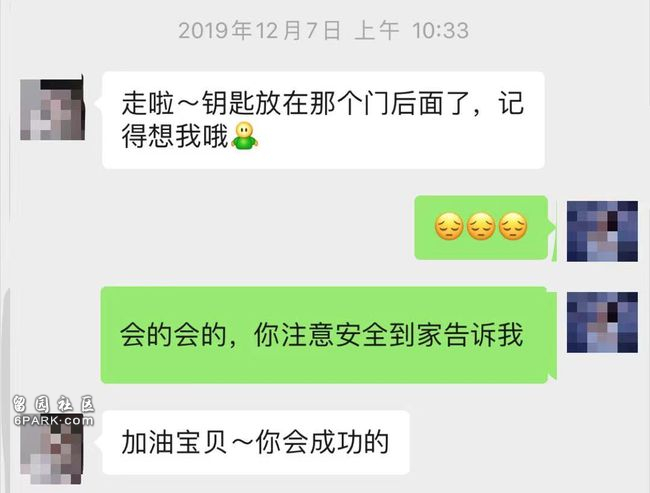The image size is (650, 493).
Task: Open avatar beside the 会的会的 message
Action: pos(601,322)
